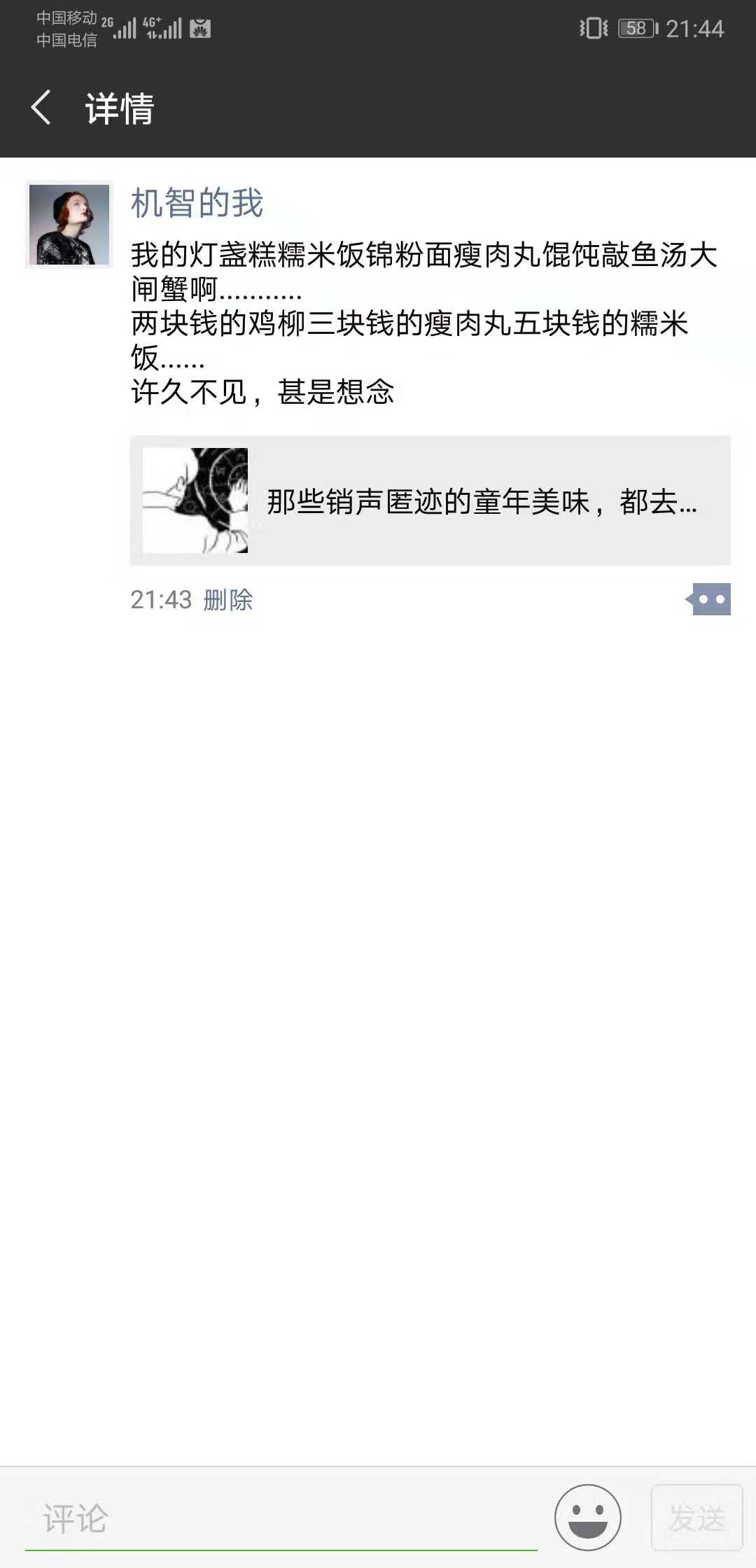The width and height of the screenshot is (756, 1568).
Task: Go back from the 详情 page
Action: [42, 108]
